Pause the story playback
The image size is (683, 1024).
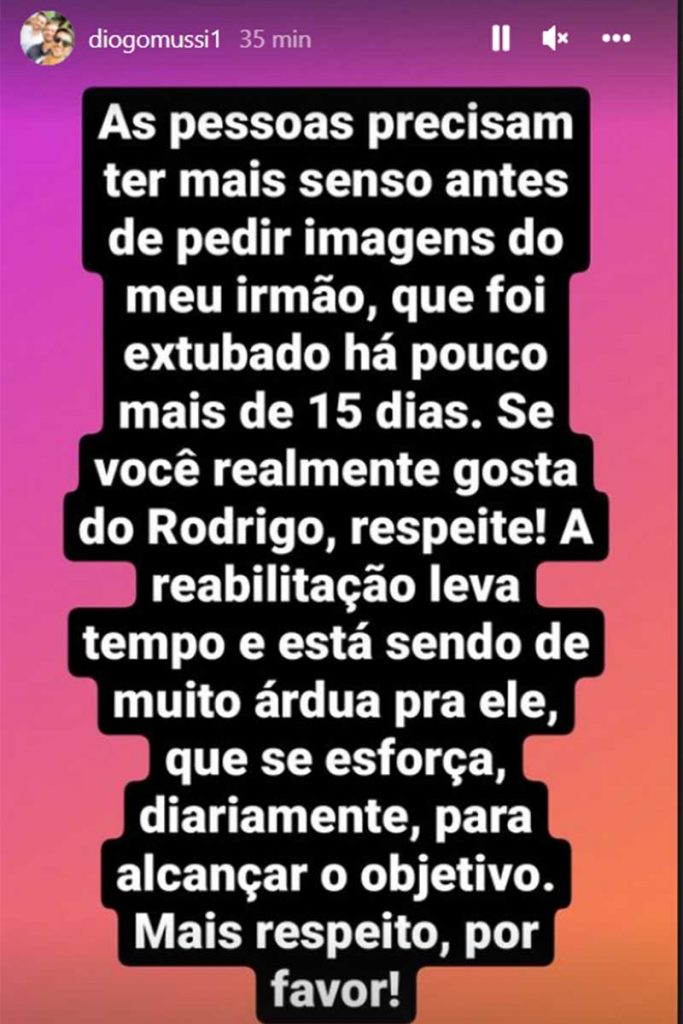[501, 39]
